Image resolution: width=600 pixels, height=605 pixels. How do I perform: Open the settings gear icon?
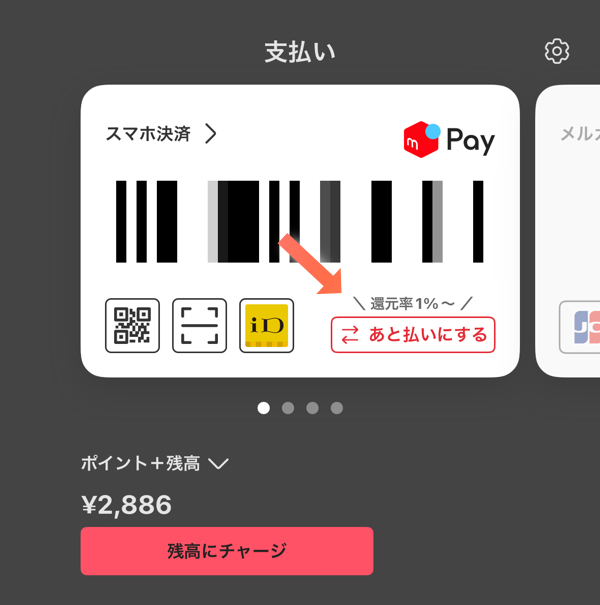point(557,51)
